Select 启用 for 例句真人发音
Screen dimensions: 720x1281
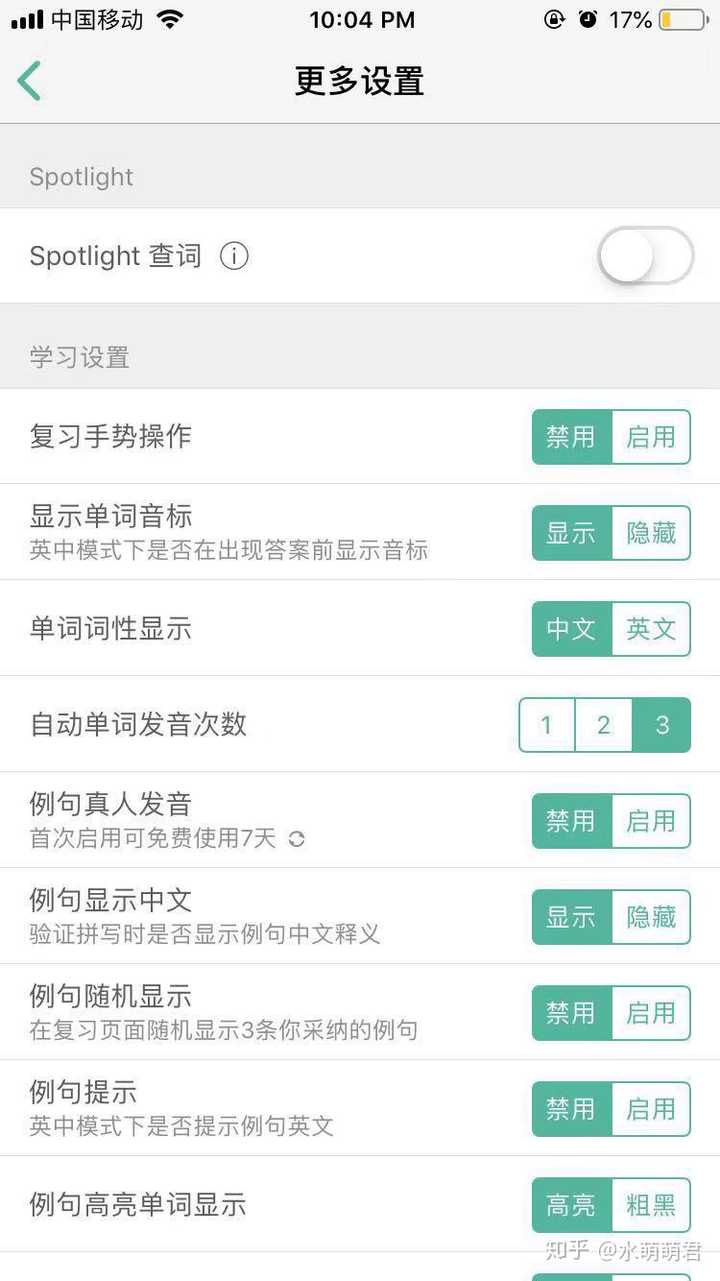tap(651, 821)
